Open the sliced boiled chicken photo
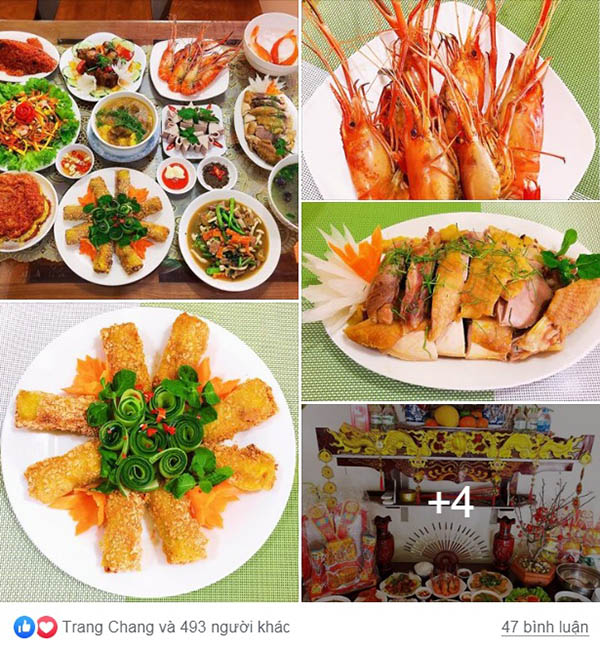 click(451, 301)
